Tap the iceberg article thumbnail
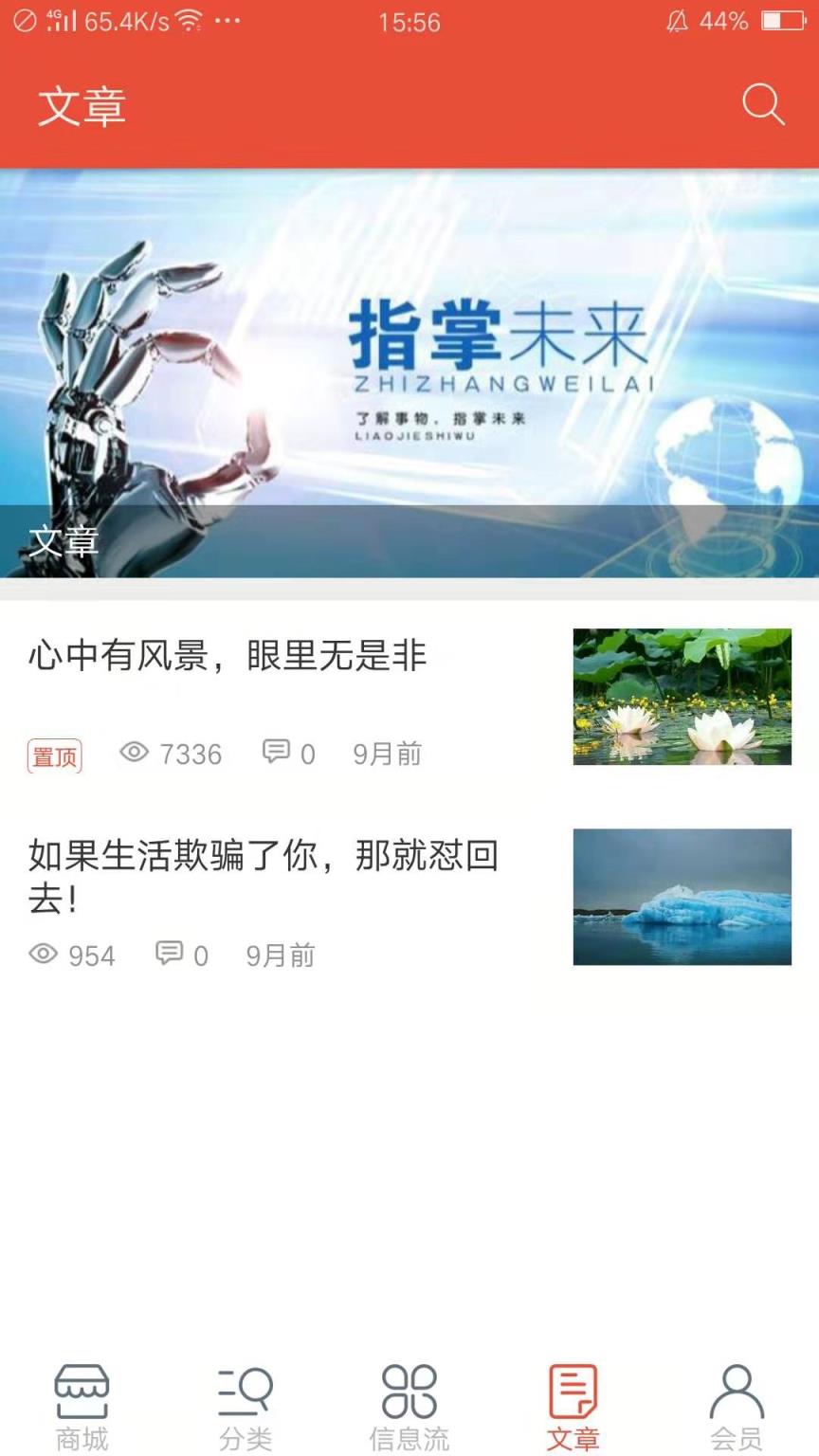 tap(682, 897)
